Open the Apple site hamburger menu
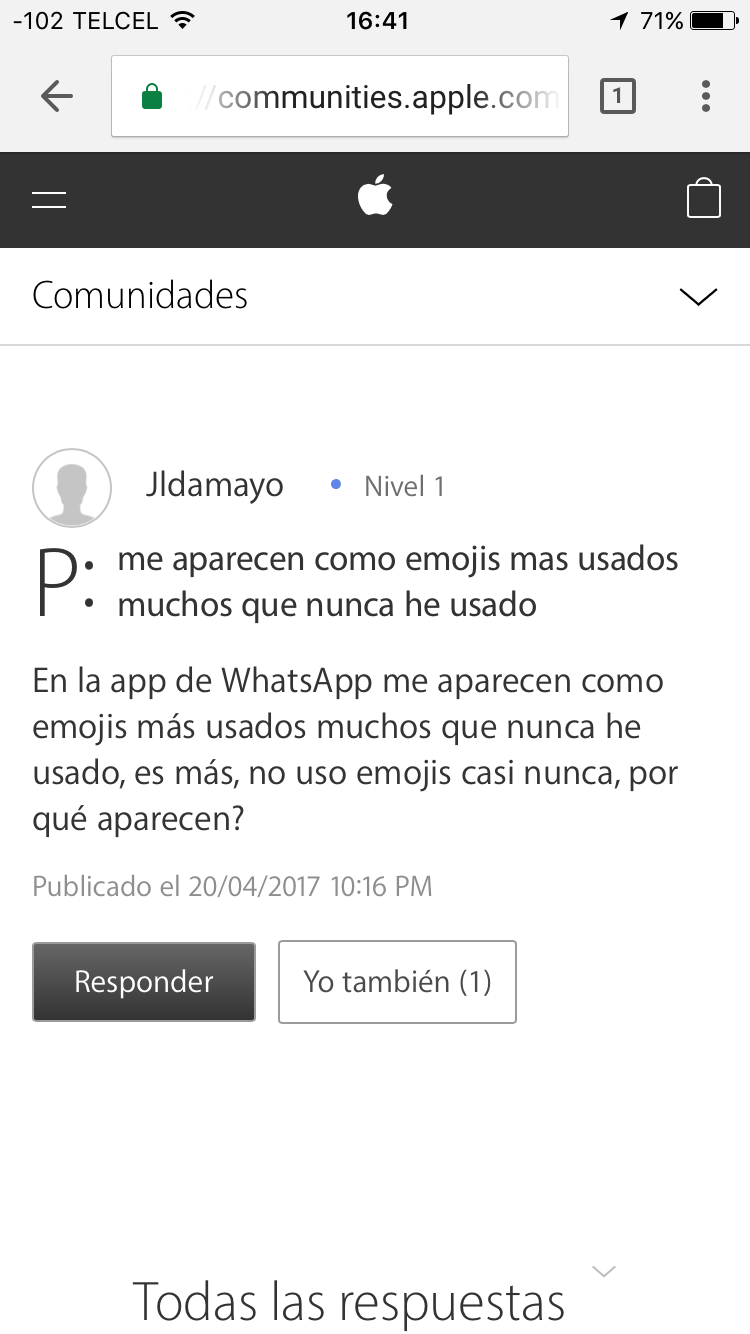This screenshot has width=750, height=1334. click(49, 200)
